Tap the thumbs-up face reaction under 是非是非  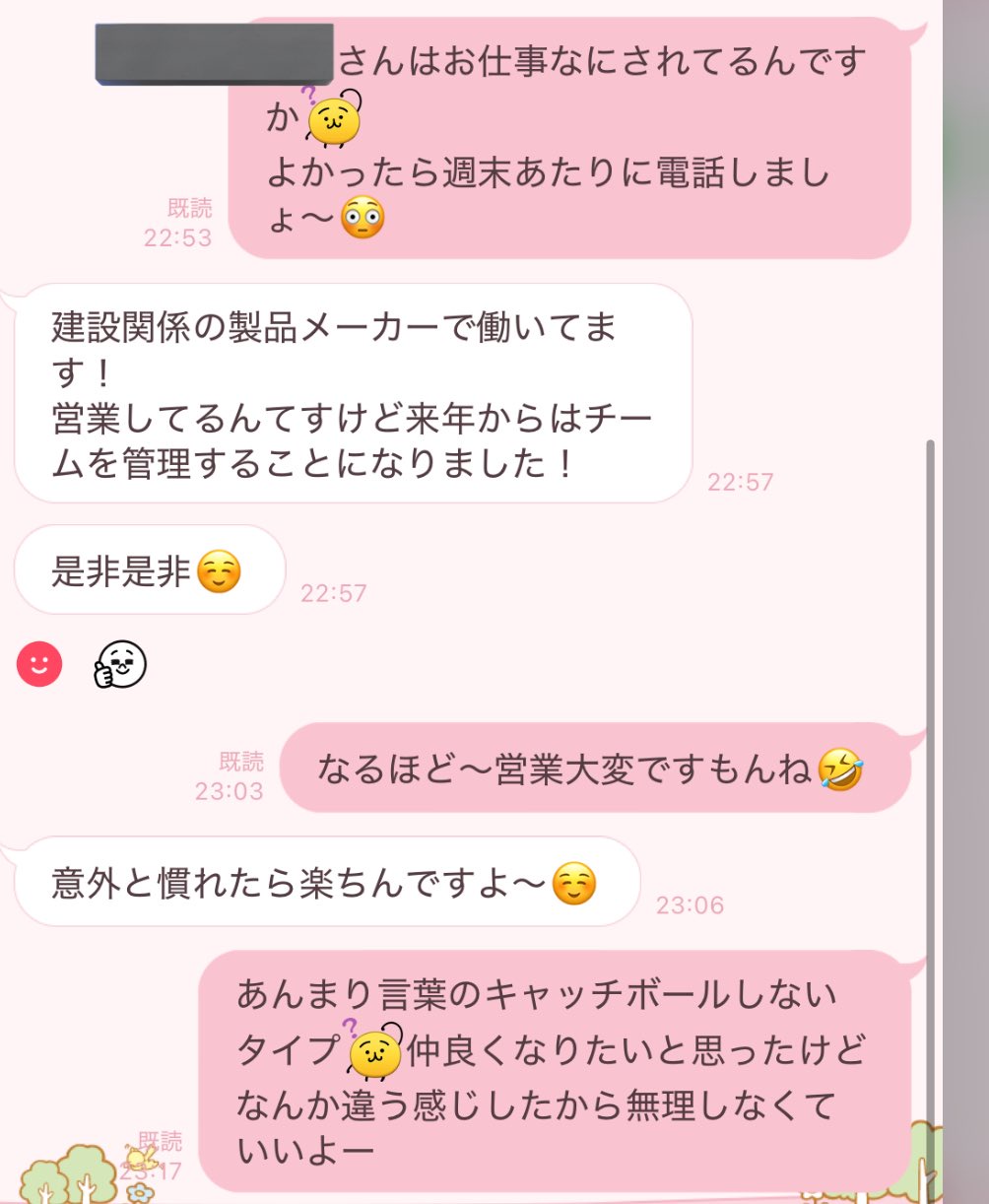(120, 665)
